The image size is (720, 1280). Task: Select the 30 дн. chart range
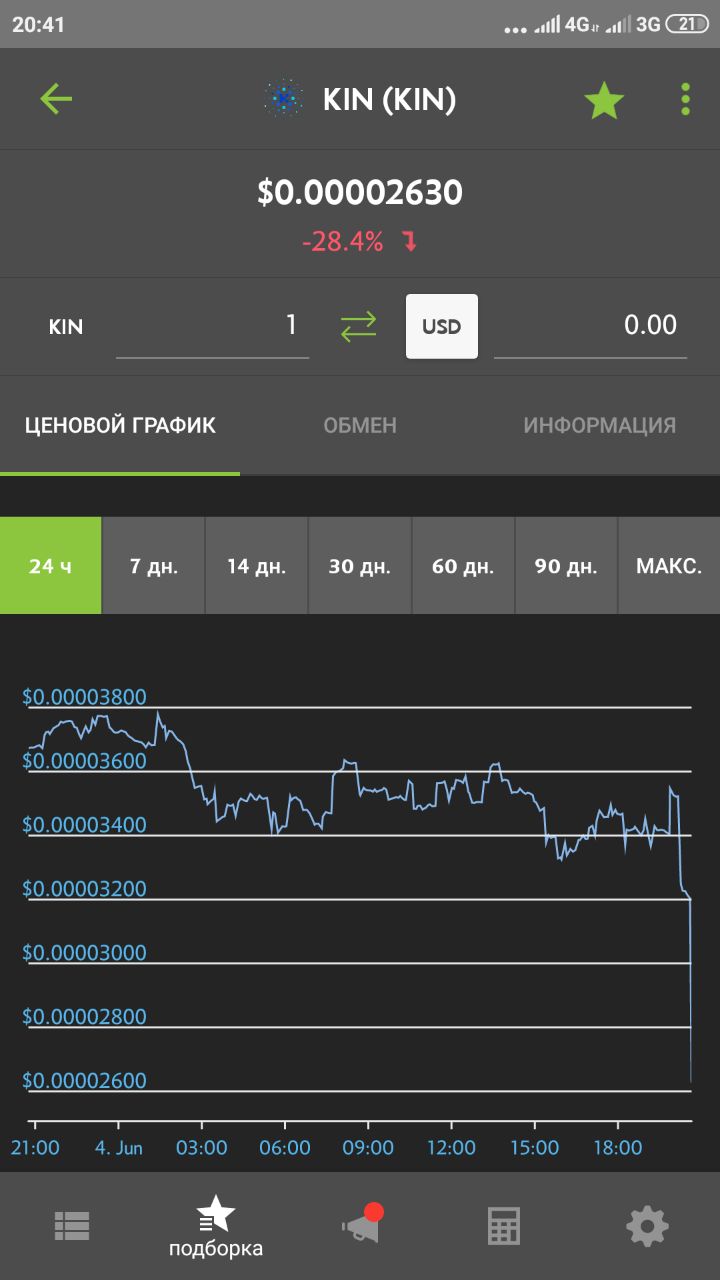[x=360, y=566]
